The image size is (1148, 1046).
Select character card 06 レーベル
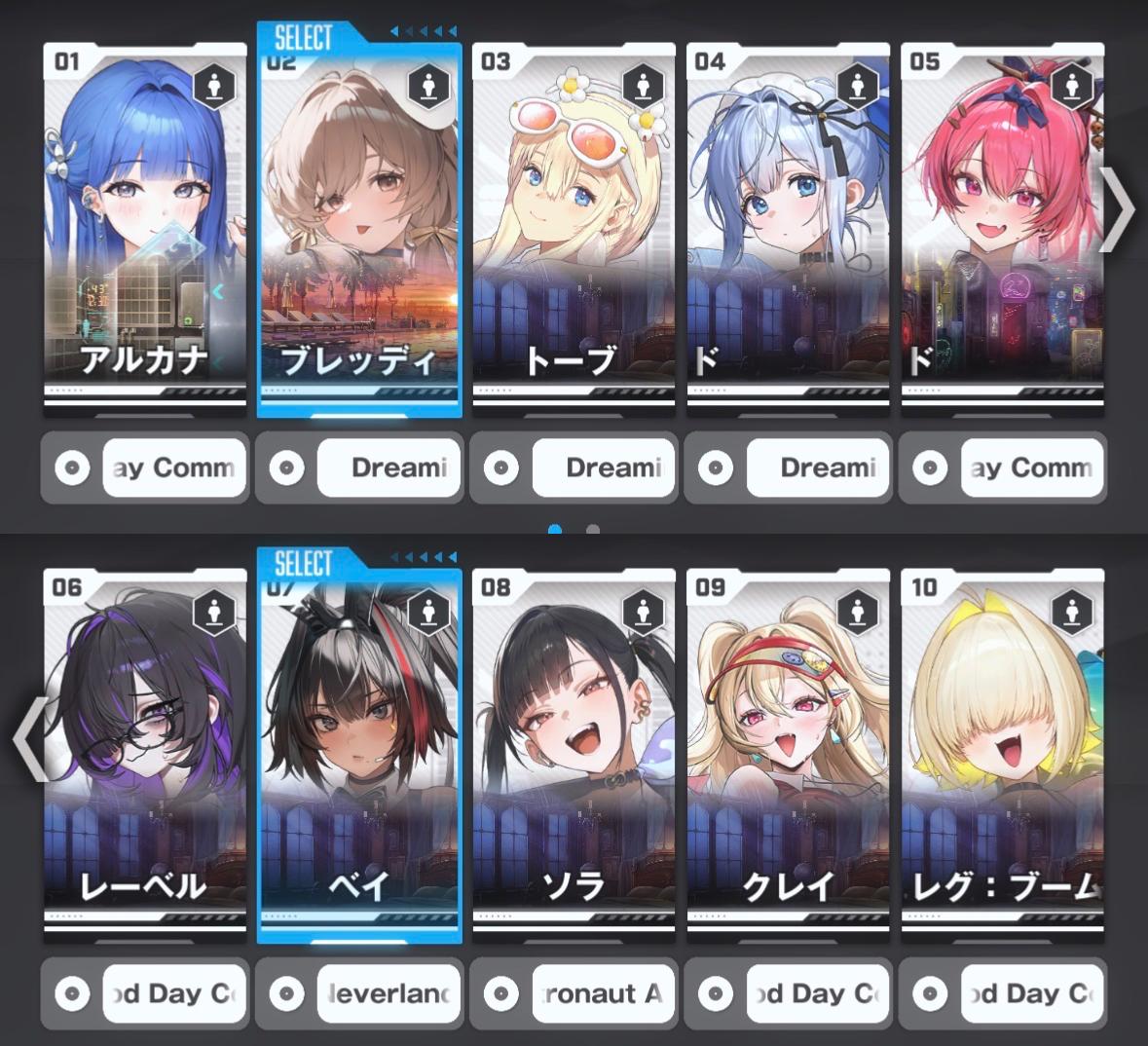point(145,755)
